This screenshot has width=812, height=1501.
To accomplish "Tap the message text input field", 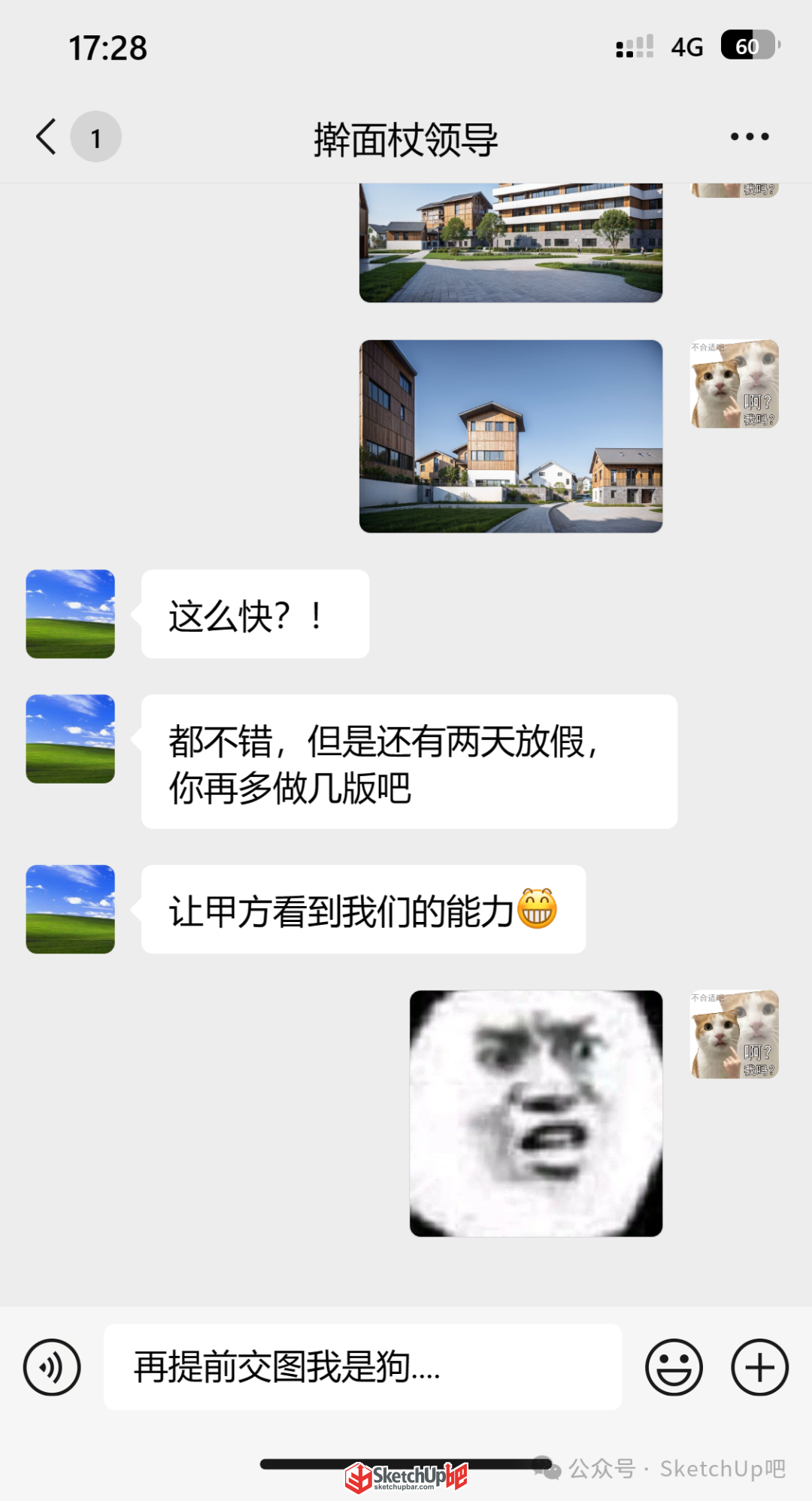I will [x=362, y=1367].
